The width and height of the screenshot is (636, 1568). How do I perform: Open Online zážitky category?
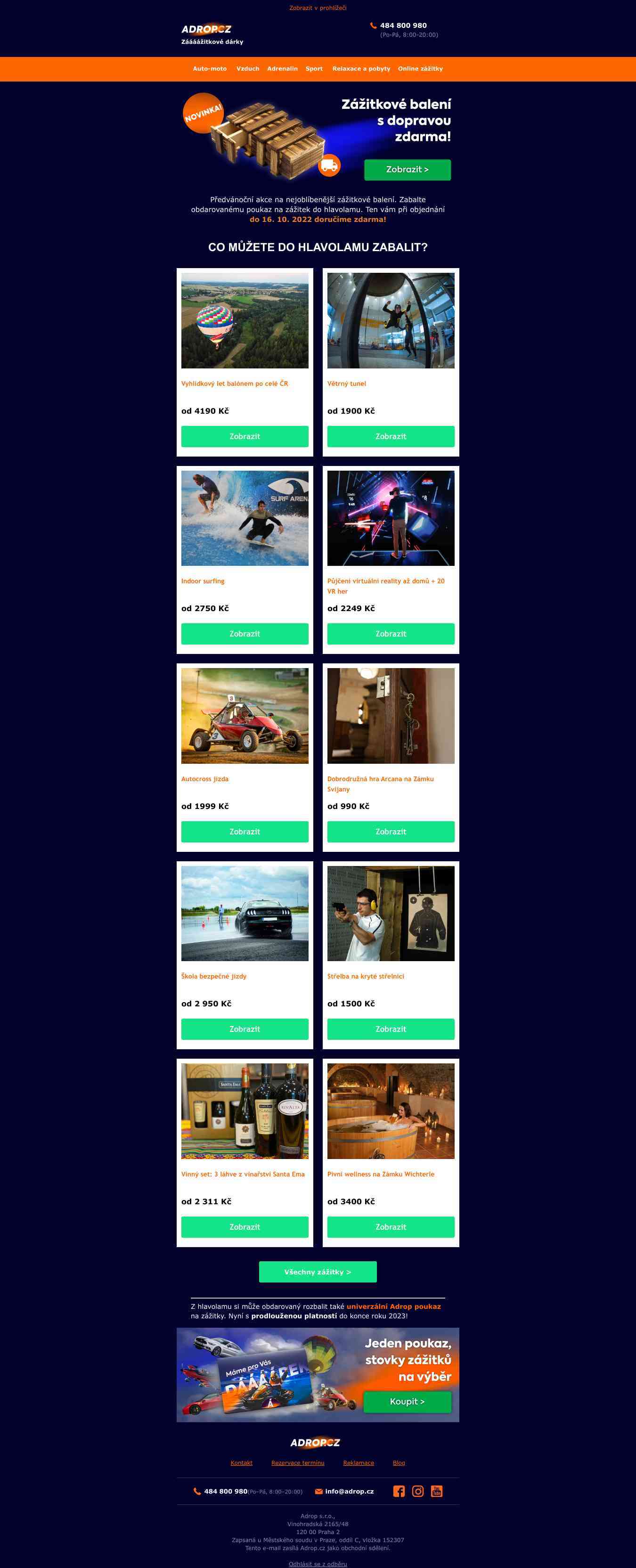420,69
